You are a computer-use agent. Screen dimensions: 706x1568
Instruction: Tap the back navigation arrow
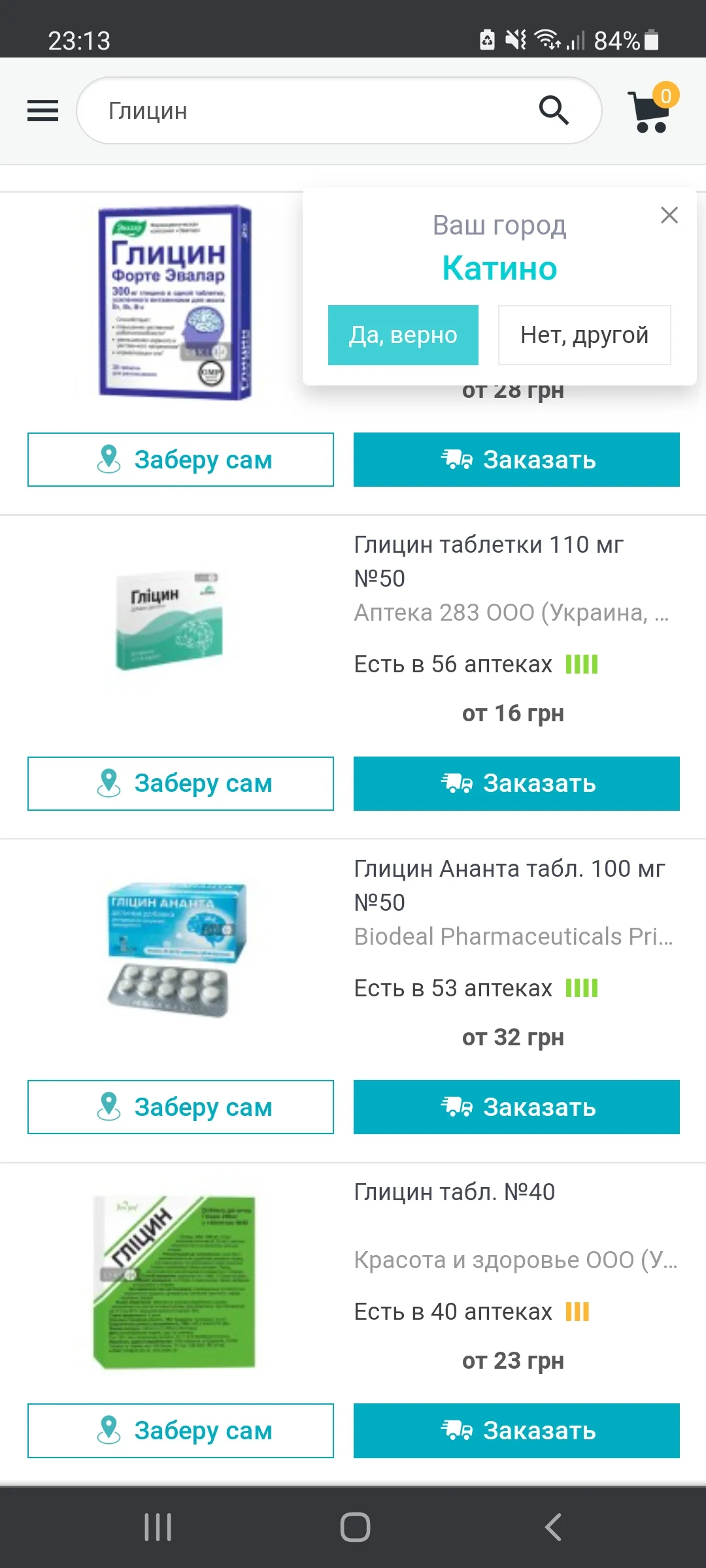tap(552, 1528)
